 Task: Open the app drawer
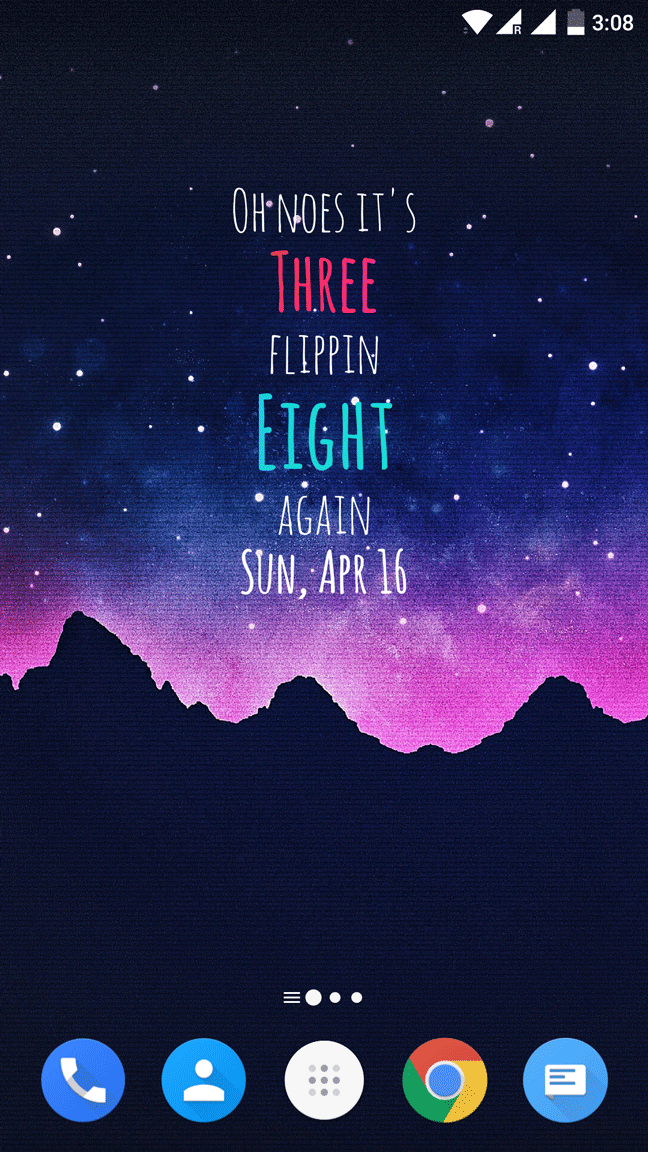(324, 1080)
